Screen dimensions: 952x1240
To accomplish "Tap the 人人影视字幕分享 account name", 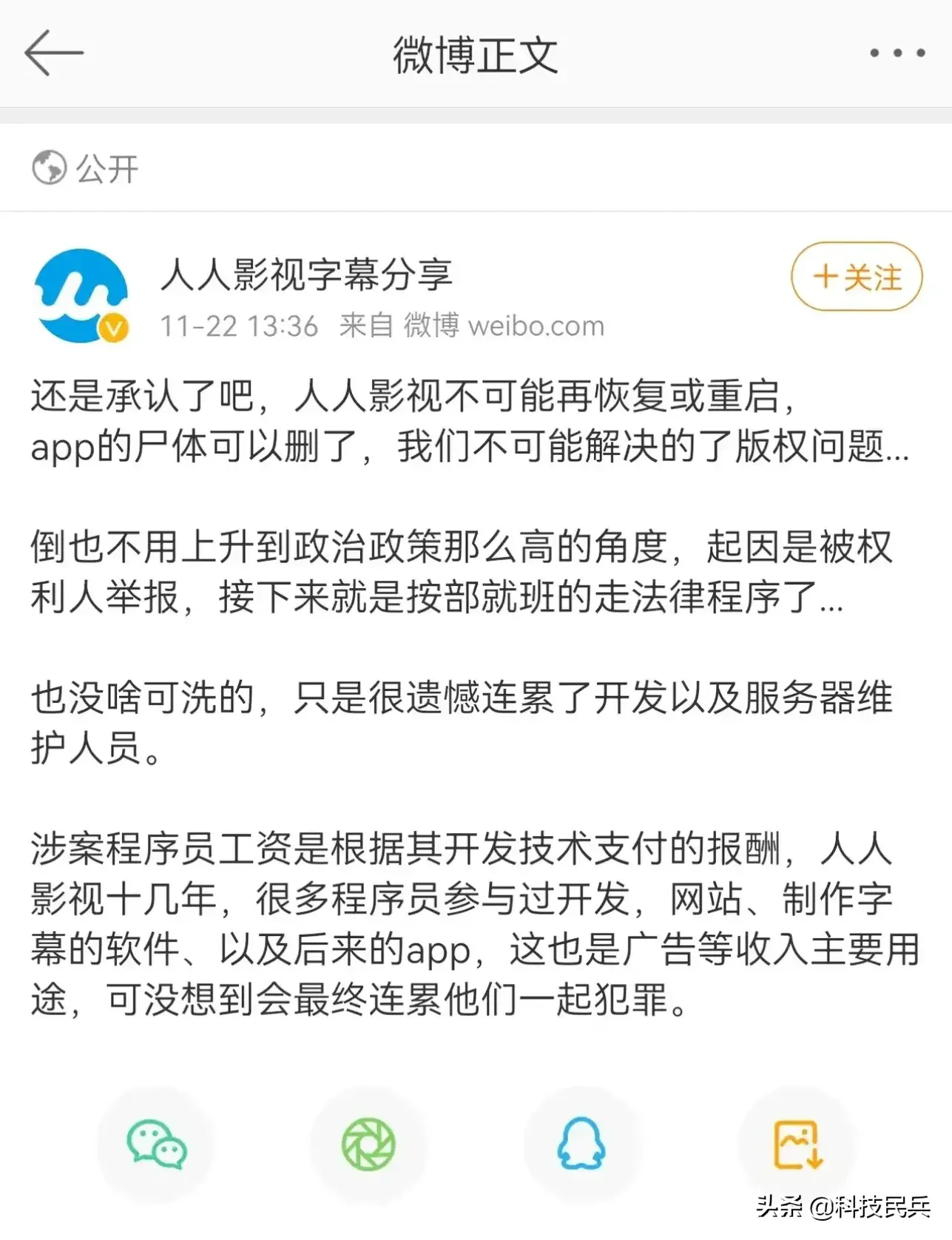I will click(306, 275).
